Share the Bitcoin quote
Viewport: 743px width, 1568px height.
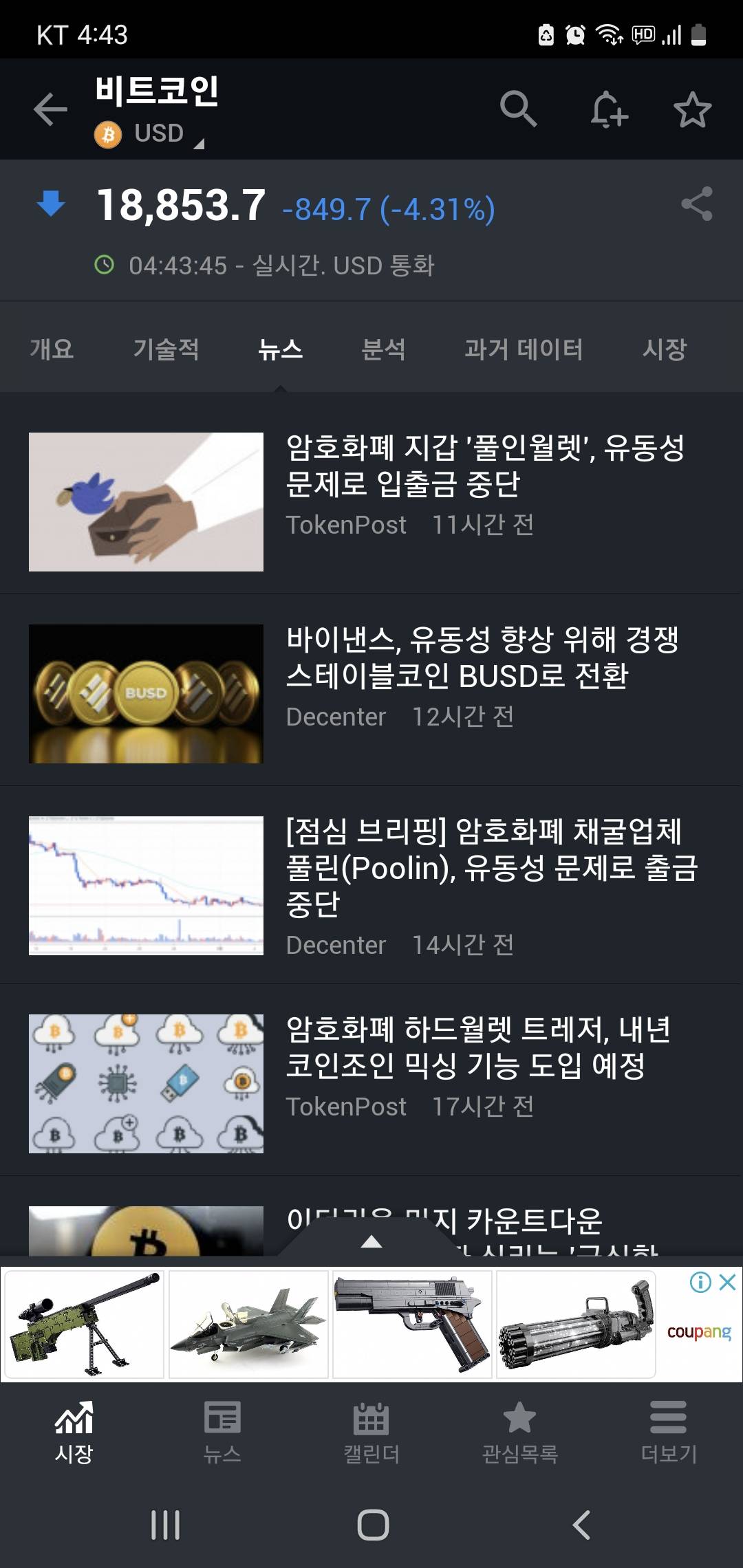coord(696,204)
